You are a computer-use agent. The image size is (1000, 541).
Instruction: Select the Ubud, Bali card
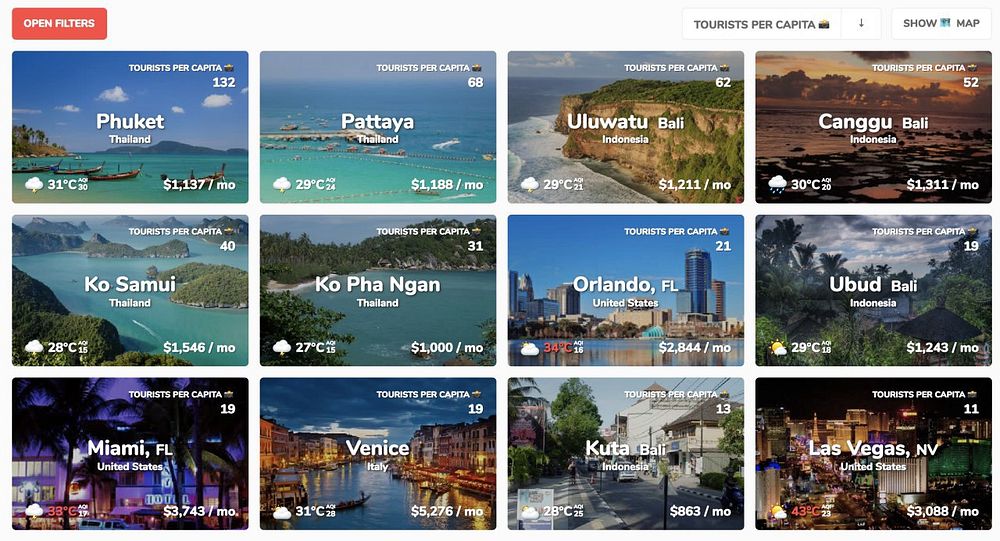(x=873, y=290)
